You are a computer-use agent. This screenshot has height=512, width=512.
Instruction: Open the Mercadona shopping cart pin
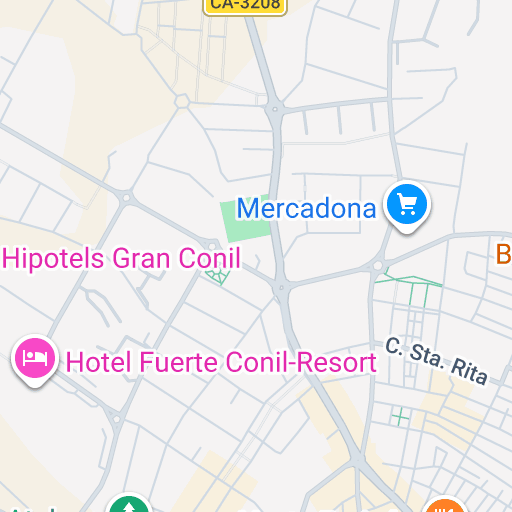pos(407,207)
